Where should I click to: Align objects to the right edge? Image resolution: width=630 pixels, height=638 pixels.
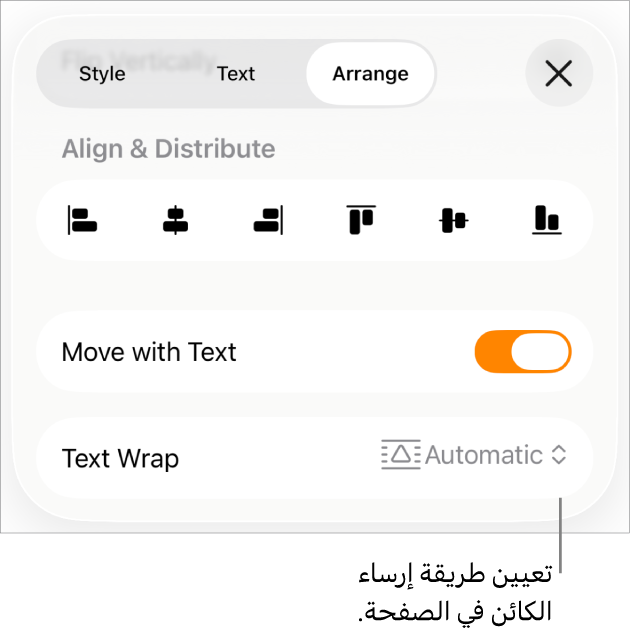tap(268, 220)
